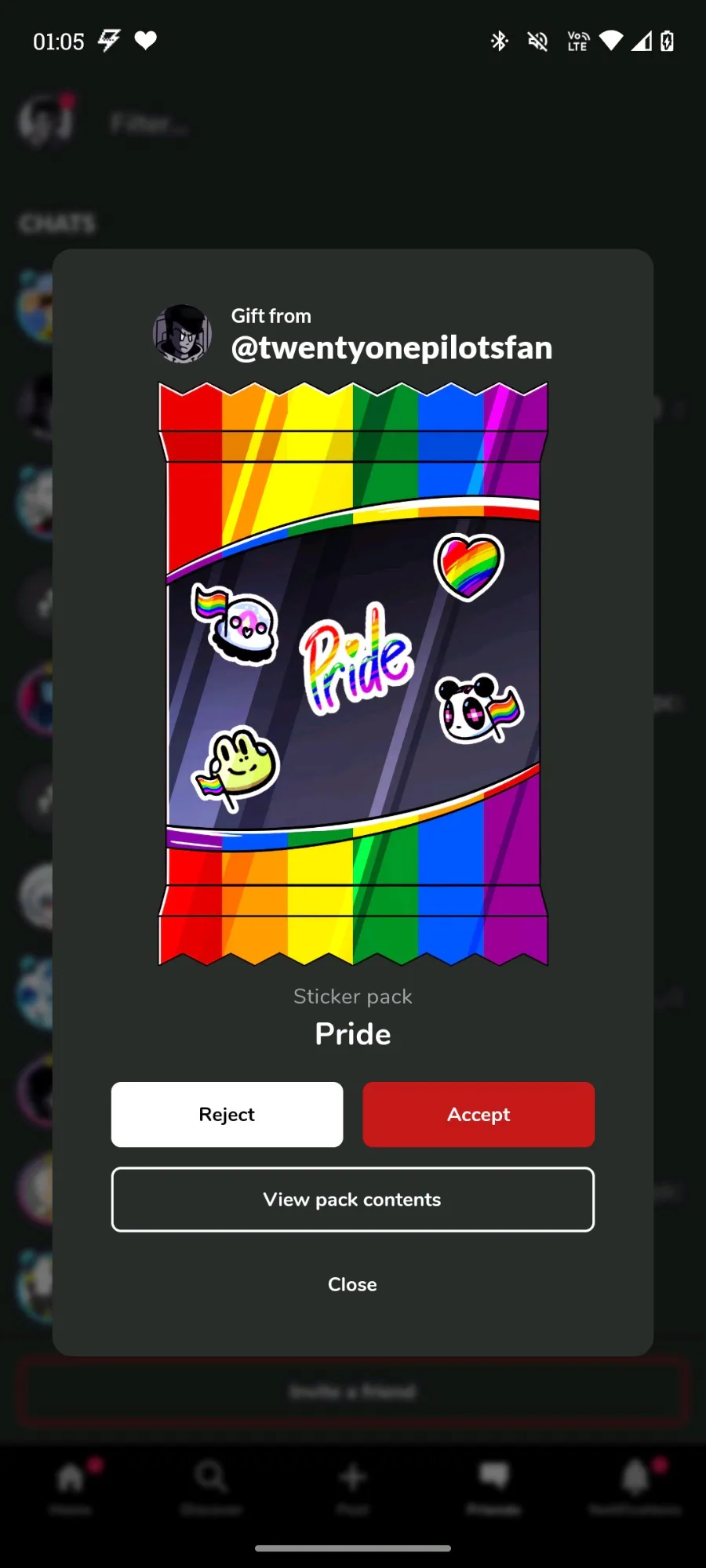Reject the sticker pack gift
Screen dimensions: 706x1568
coord(227,1114)
